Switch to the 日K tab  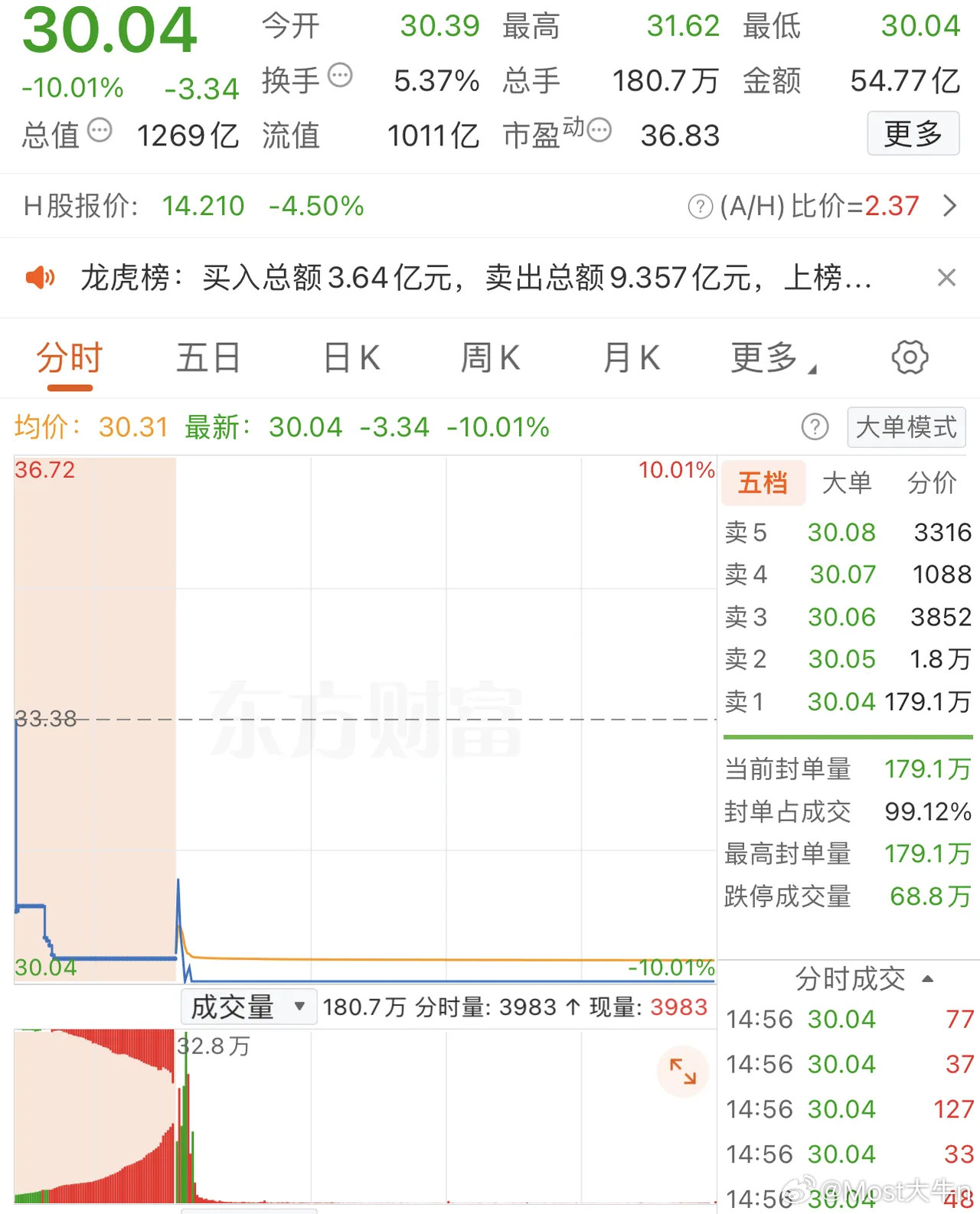click(349, 357)
